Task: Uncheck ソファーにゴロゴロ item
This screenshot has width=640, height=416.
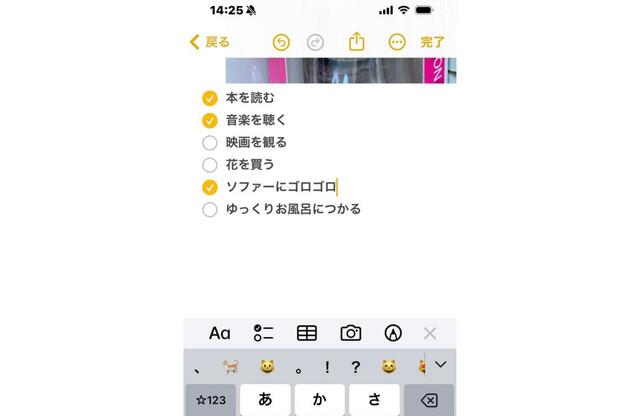Action: [210, 187]
